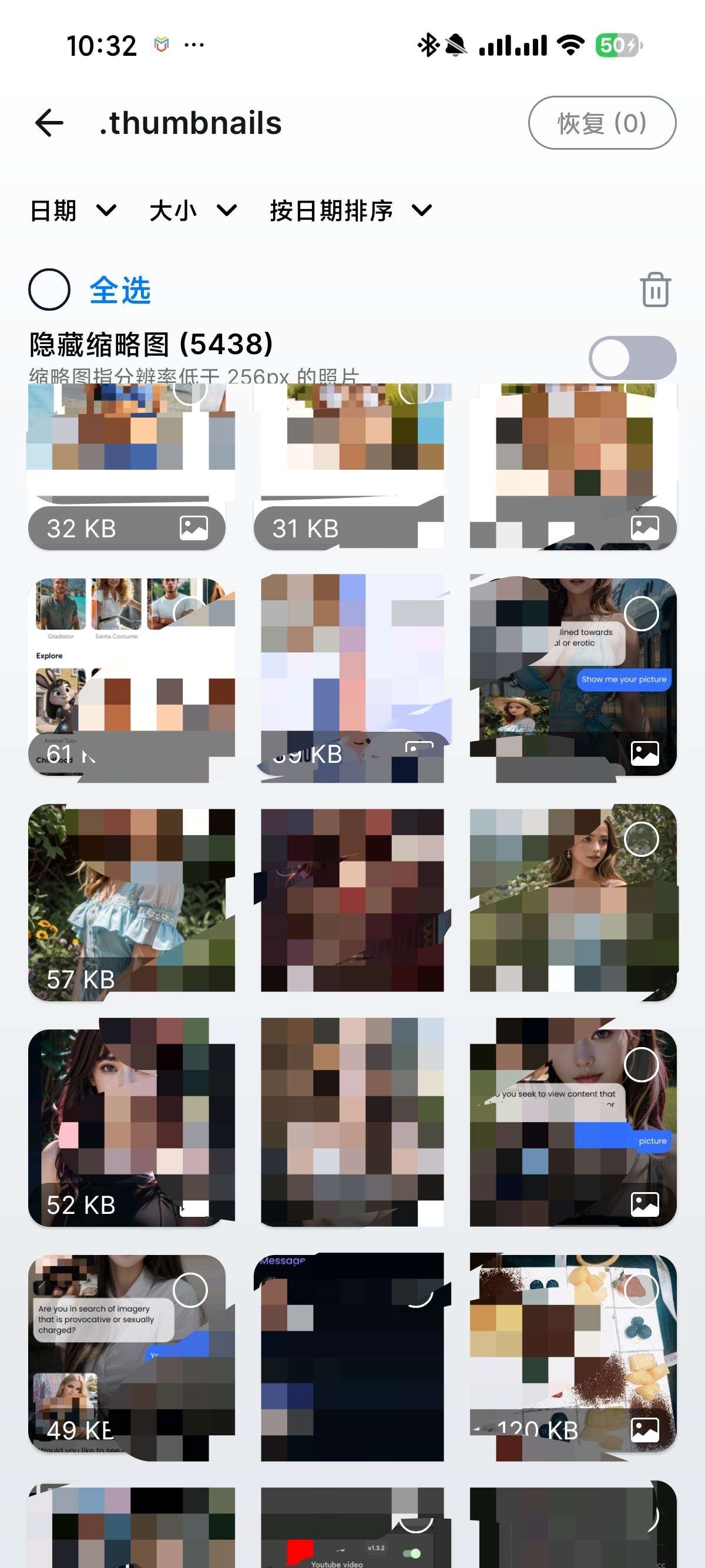Delete selected items with the trash icon
The width and height of the screenshot is (705, 1568).
click(655, 290)
